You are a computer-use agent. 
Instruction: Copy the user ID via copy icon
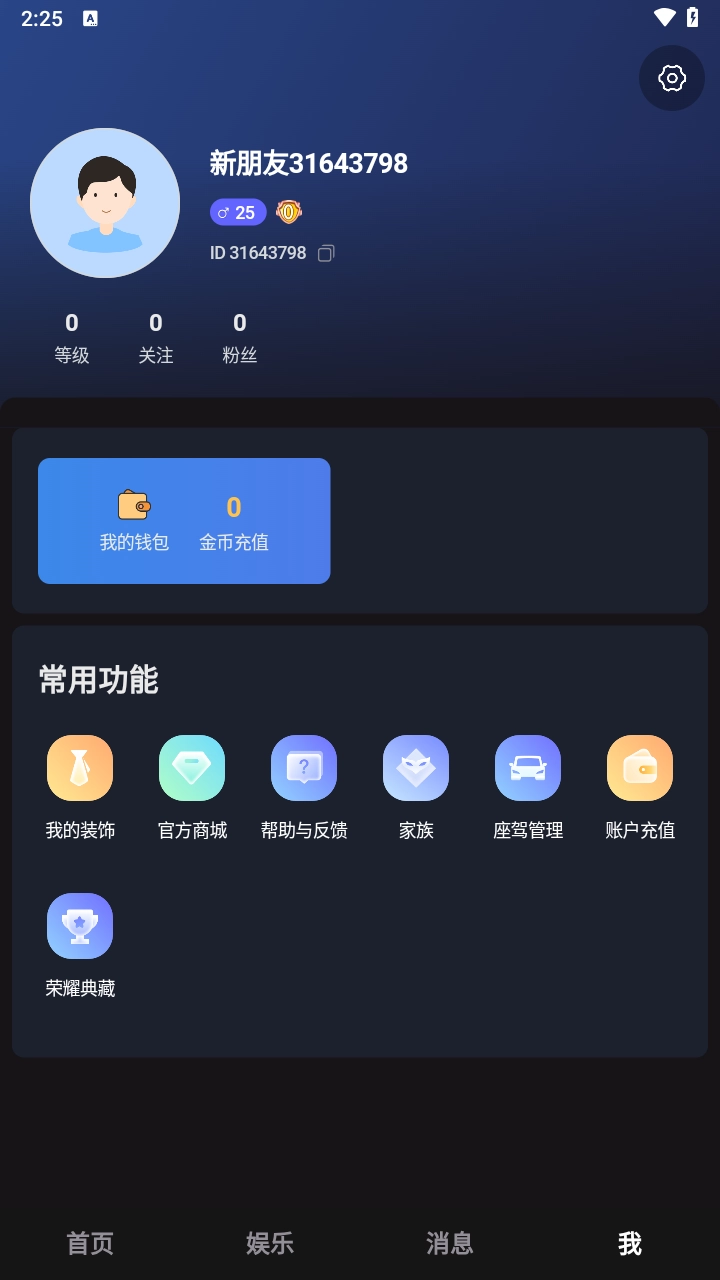tap(326, 253)
